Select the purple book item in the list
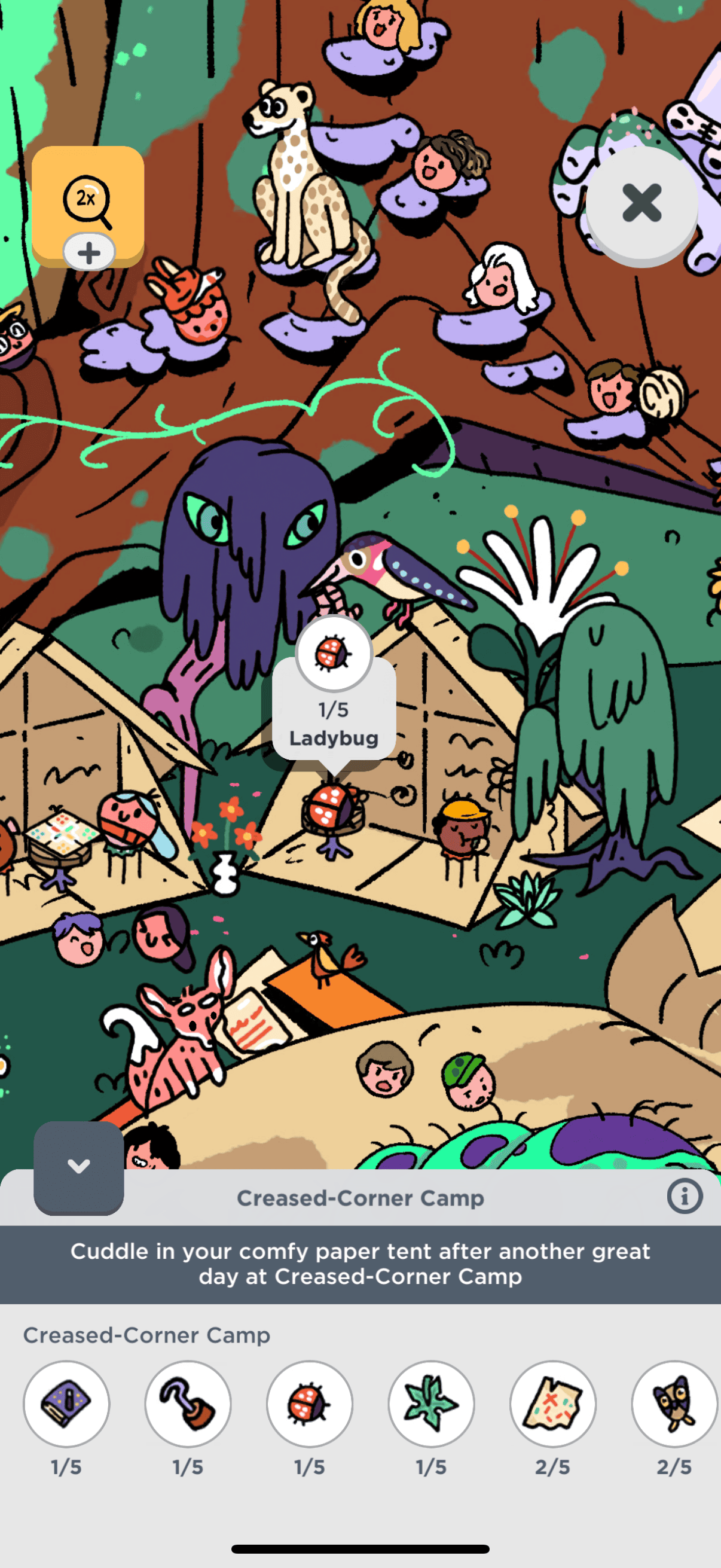This screenshot has width=721, height=1568. pos(66,1404)
